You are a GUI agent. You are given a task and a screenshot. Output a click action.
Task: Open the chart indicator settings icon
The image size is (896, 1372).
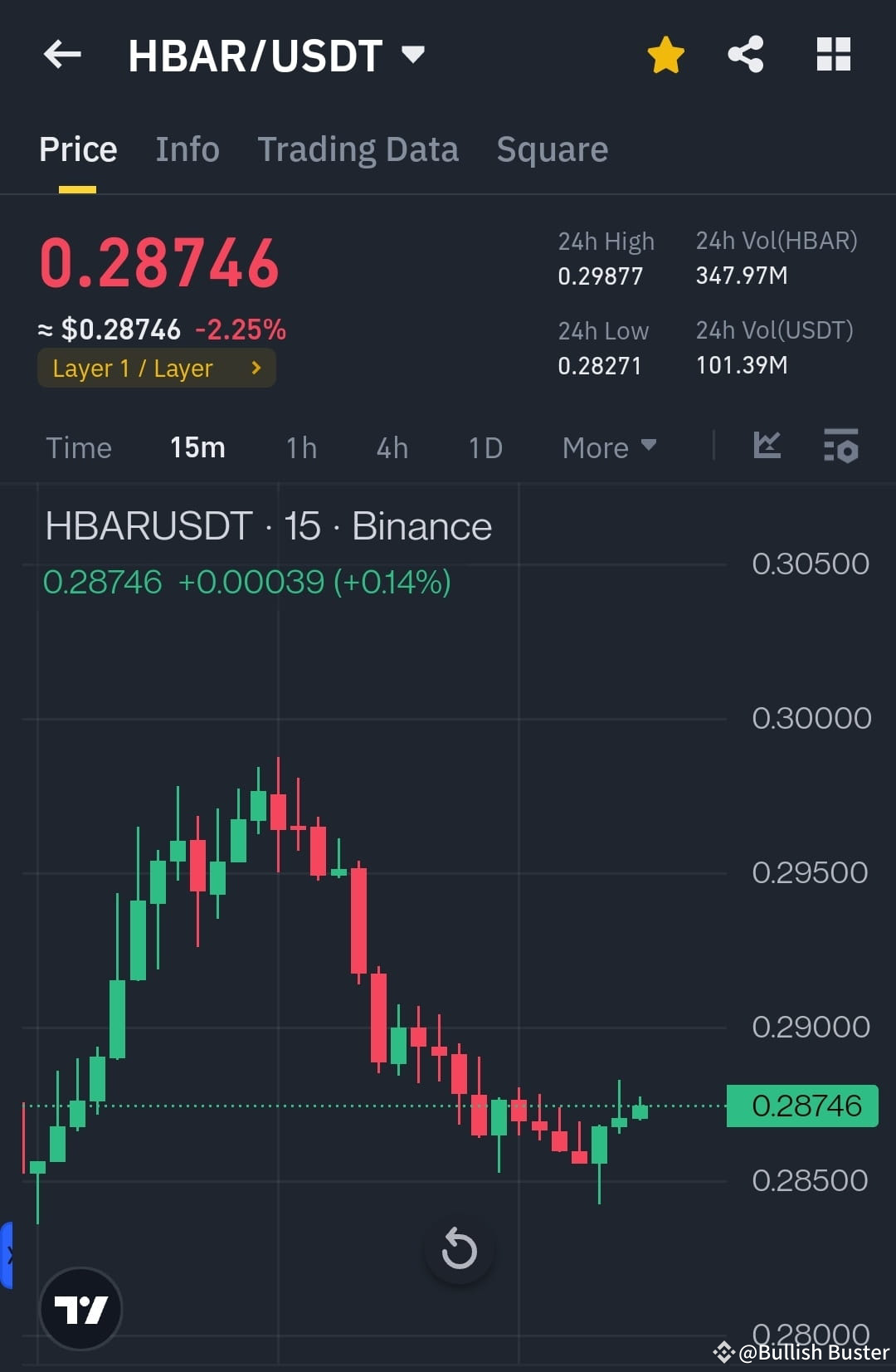(840, 447)
